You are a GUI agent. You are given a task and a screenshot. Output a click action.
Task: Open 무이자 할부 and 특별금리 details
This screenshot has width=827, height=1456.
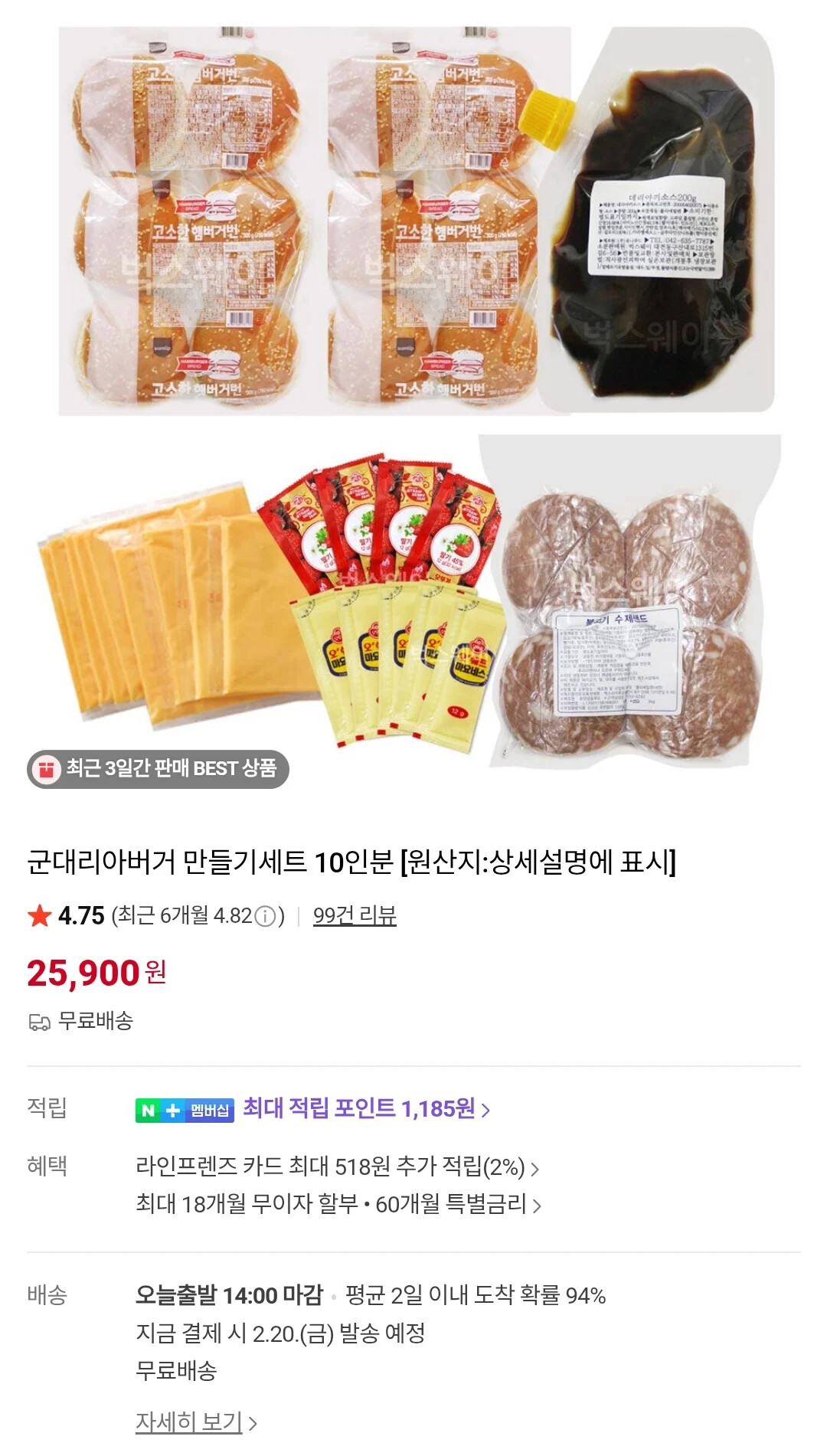[338, 1205]
